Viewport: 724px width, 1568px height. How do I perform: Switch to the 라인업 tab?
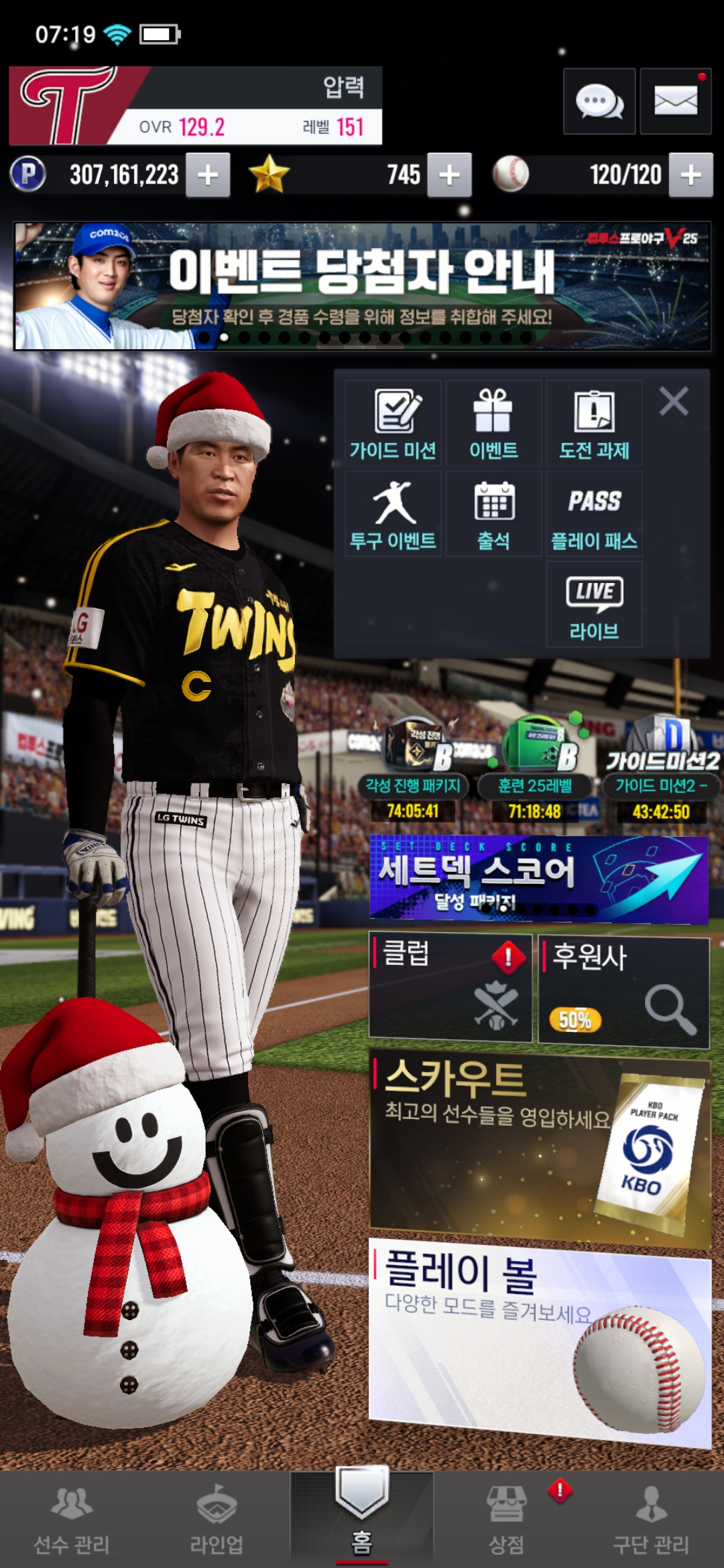pos(217,1521)
